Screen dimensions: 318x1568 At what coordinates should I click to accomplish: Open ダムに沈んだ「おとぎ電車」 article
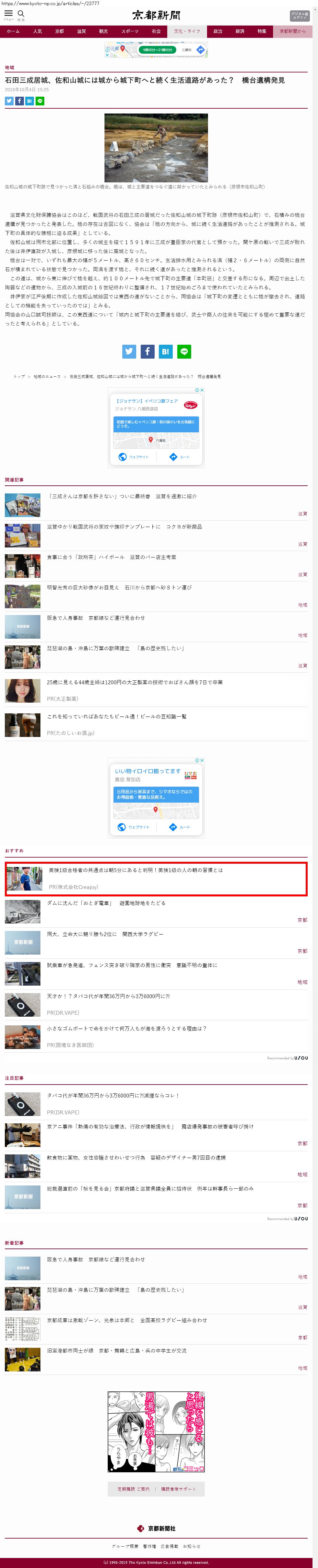pos(106,903)
